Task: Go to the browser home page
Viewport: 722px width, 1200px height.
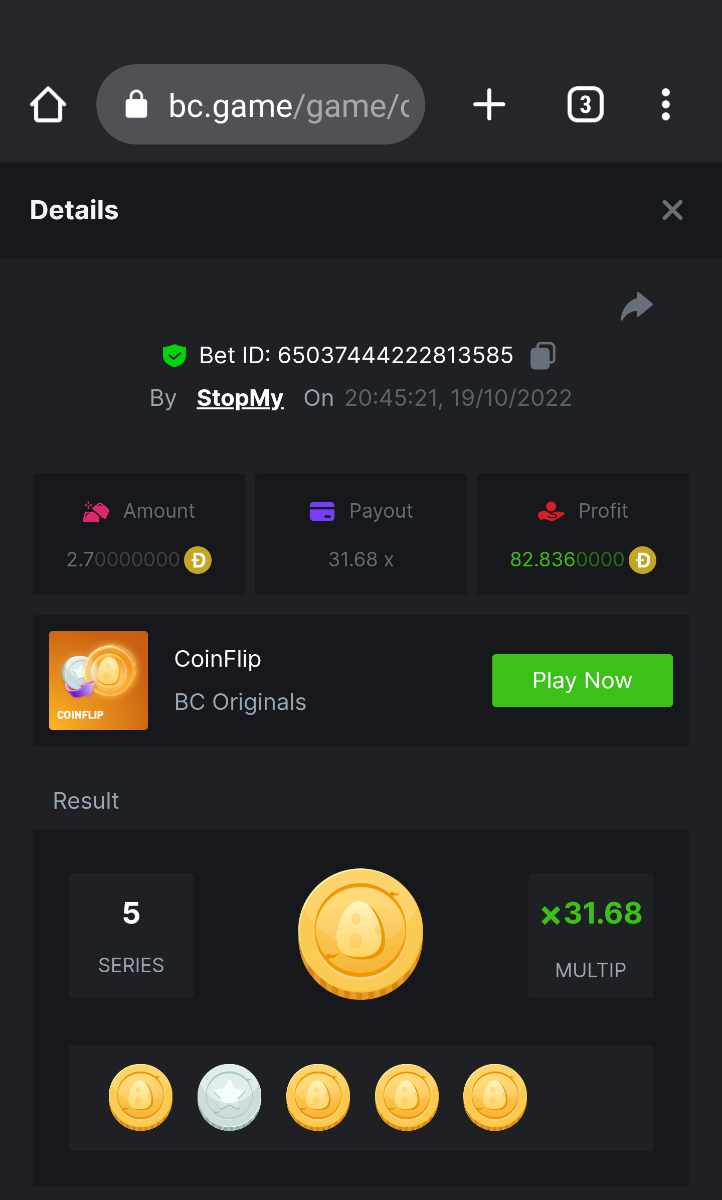Action: [x=48, y=105]
